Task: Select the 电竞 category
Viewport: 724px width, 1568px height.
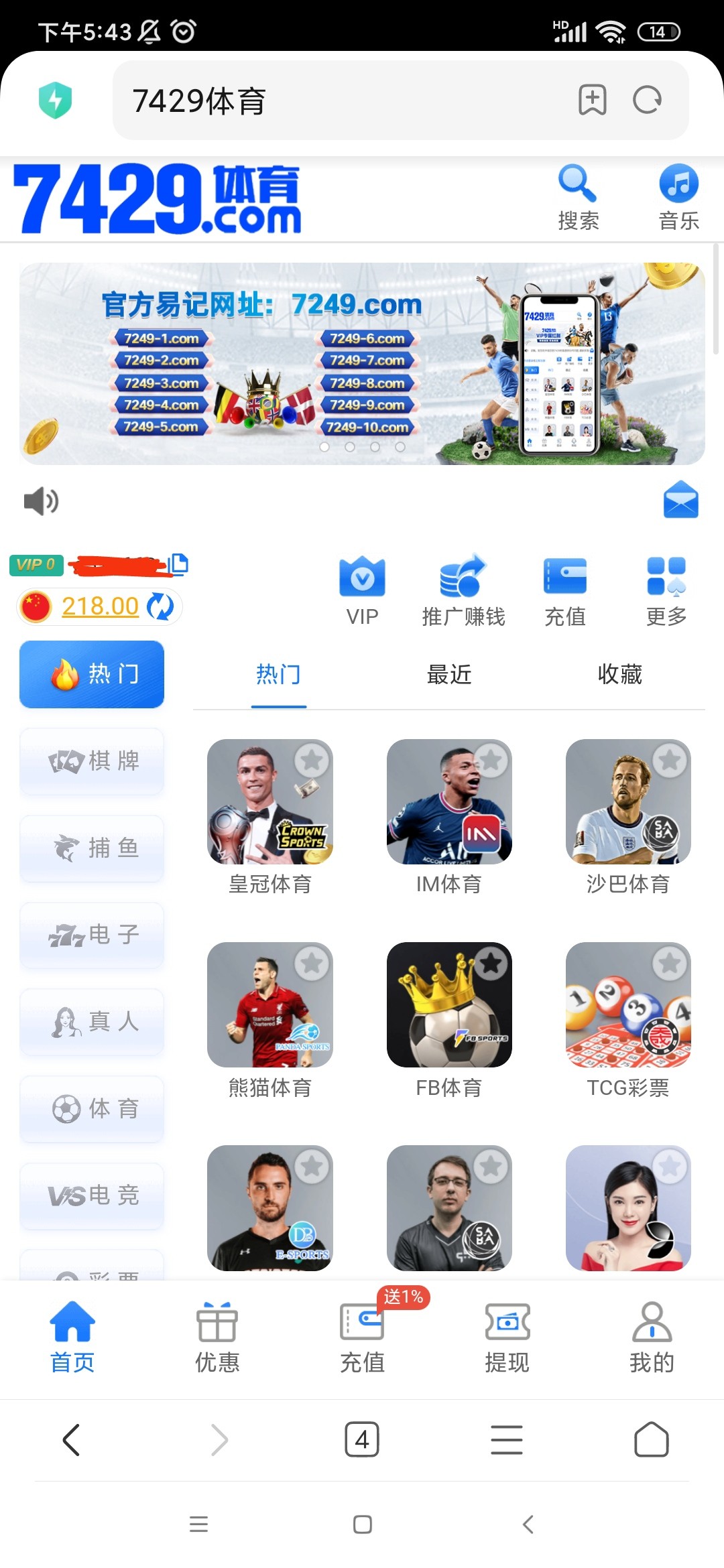Action: click(93, 1195)
